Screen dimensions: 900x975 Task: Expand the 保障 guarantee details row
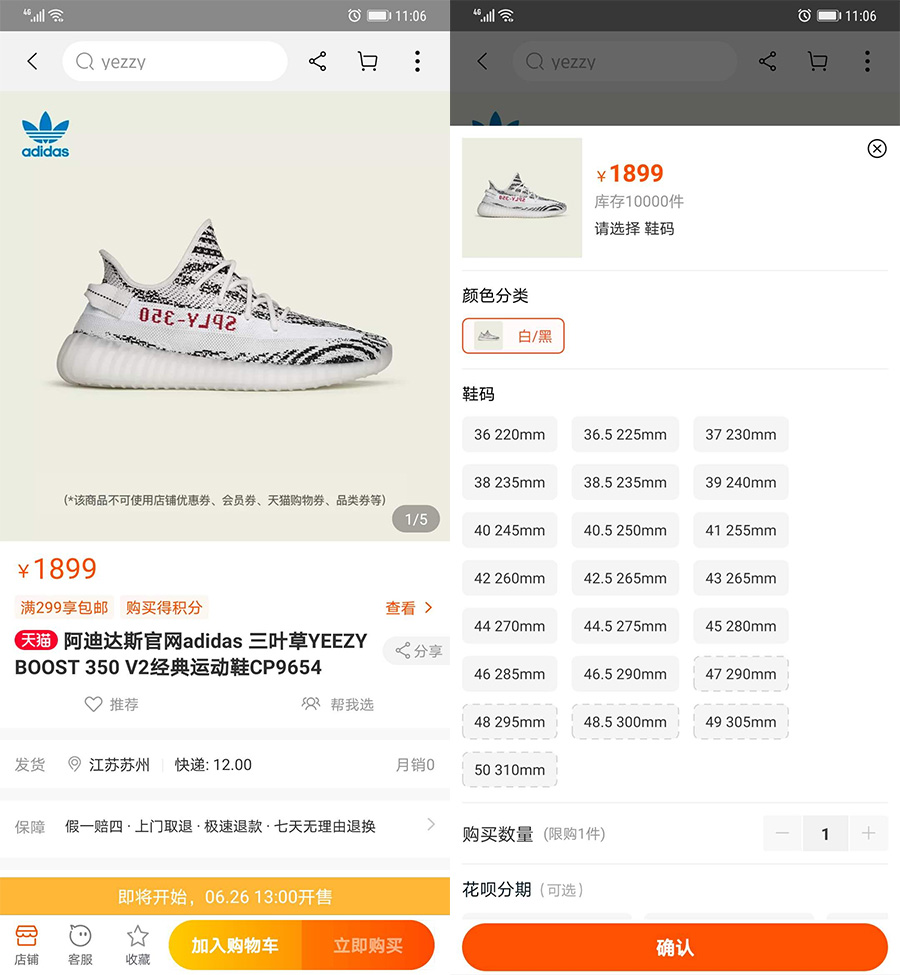pyautogui.click(x=430, y=826)
